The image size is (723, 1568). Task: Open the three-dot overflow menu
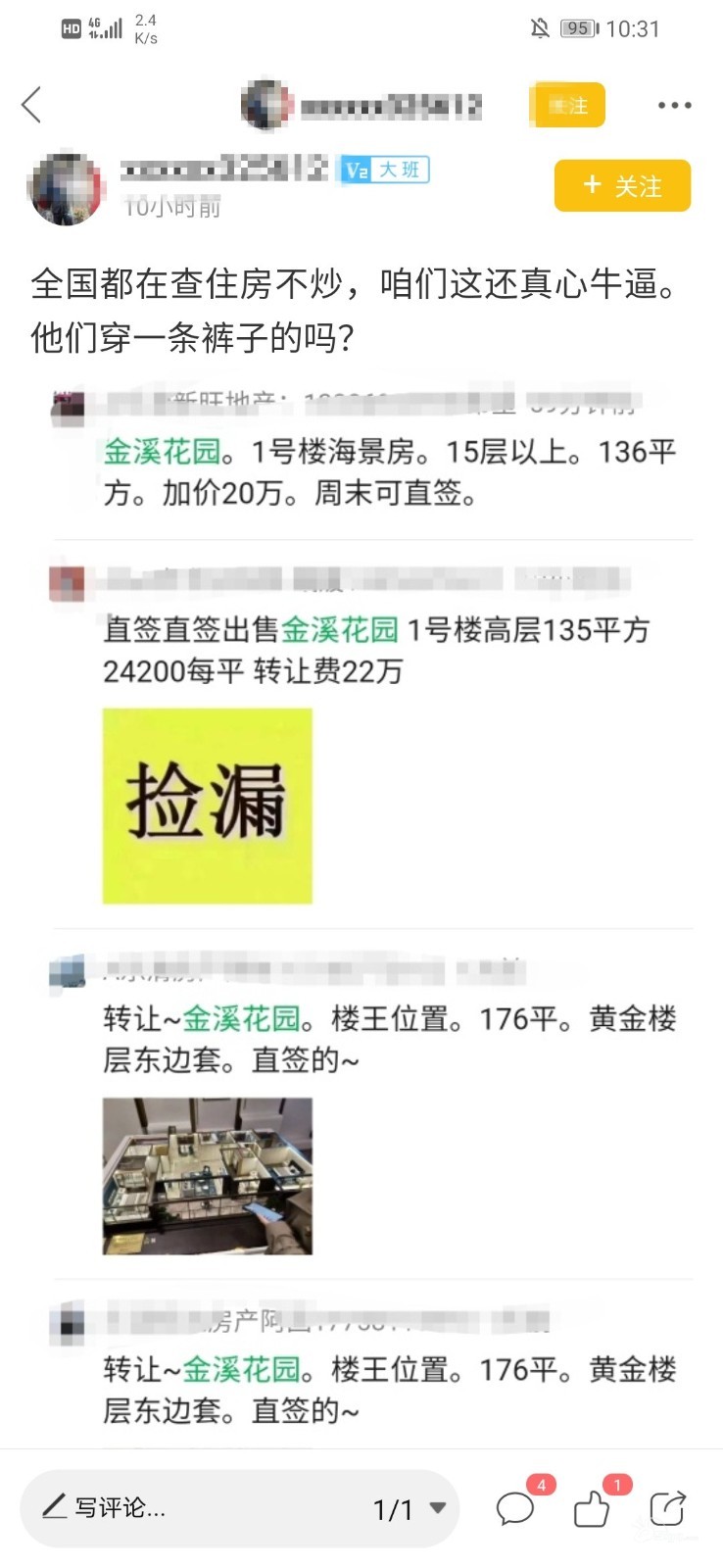tap(674, 105)
